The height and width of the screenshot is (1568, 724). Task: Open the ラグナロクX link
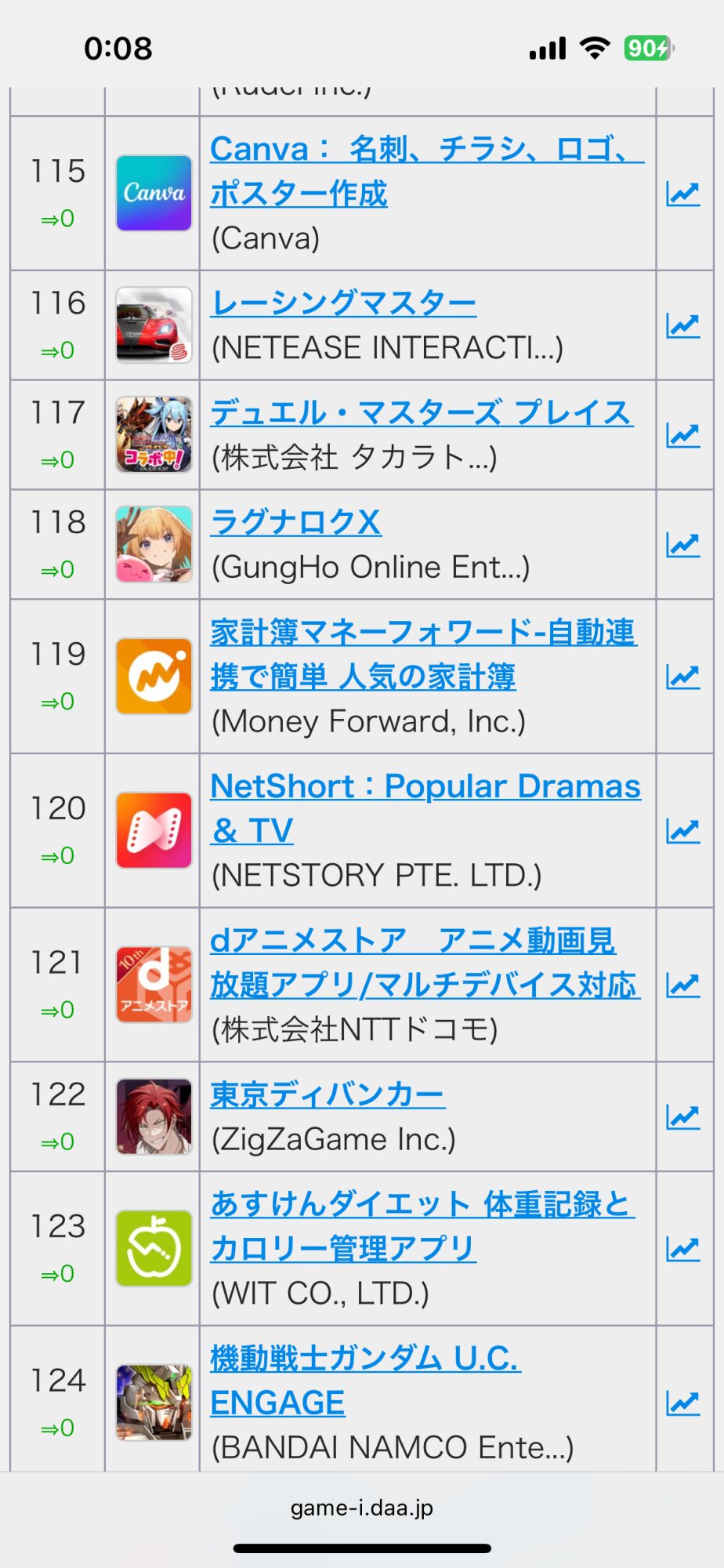click(x=295, y=522)
